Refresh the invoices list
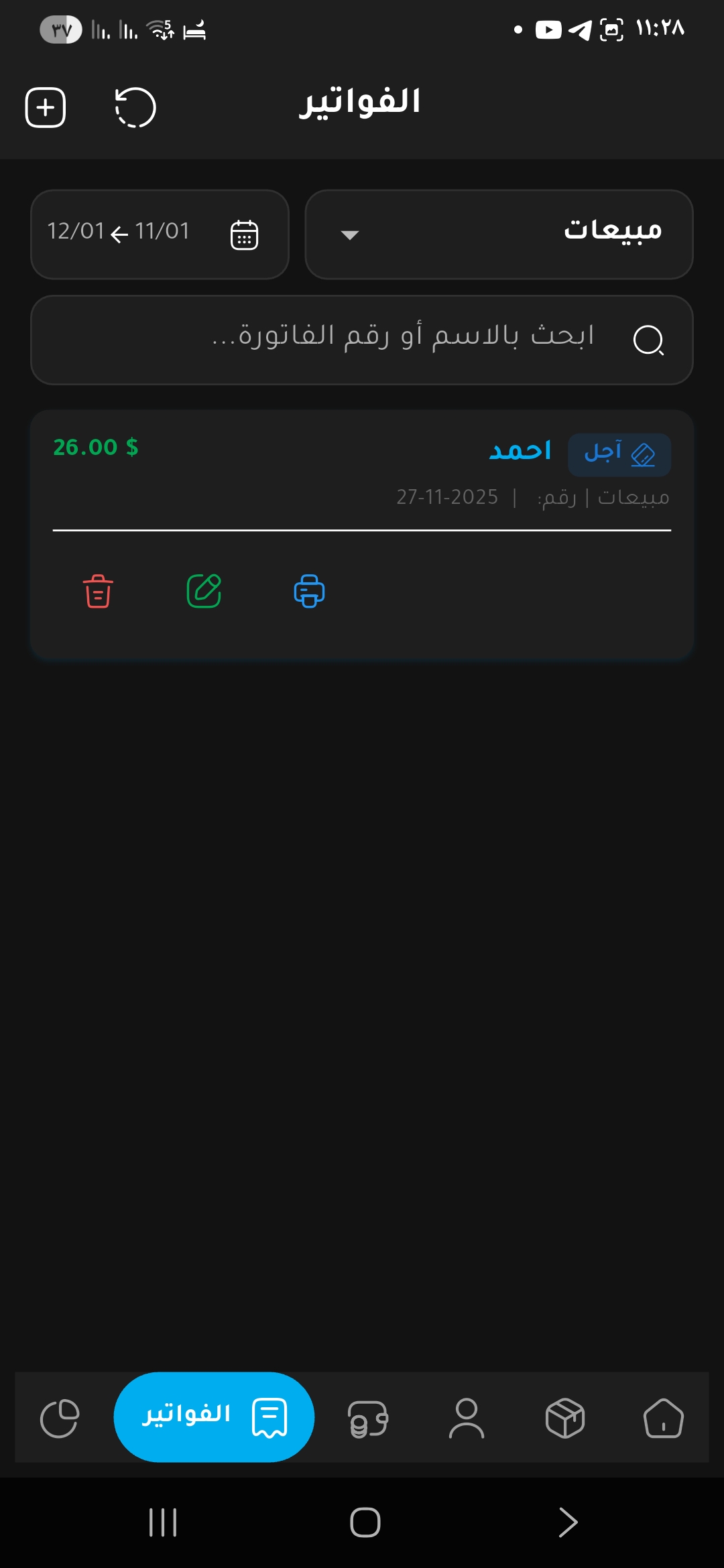 134,107
